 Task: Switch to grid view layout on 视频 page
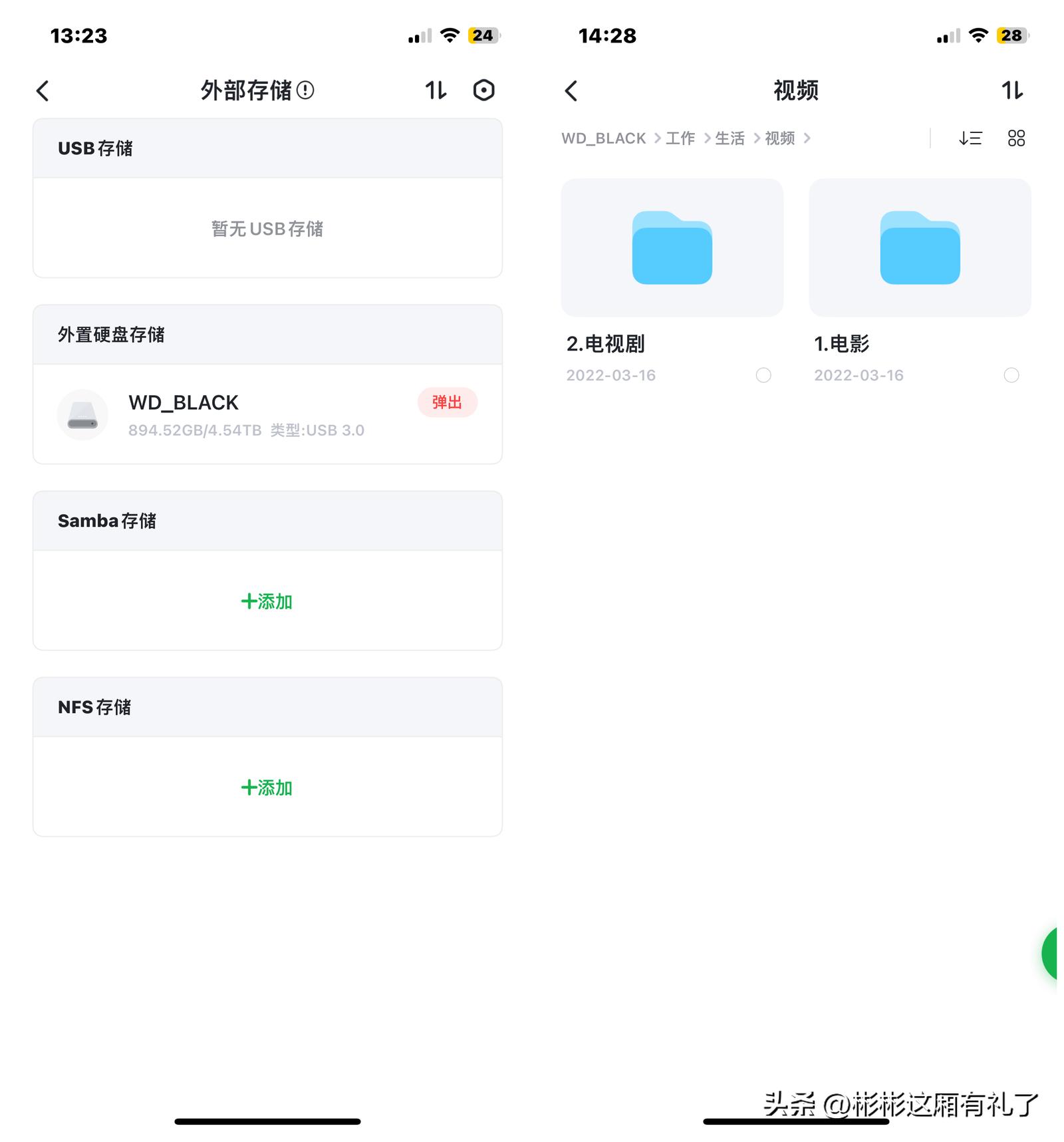(x=1016, y=138)
